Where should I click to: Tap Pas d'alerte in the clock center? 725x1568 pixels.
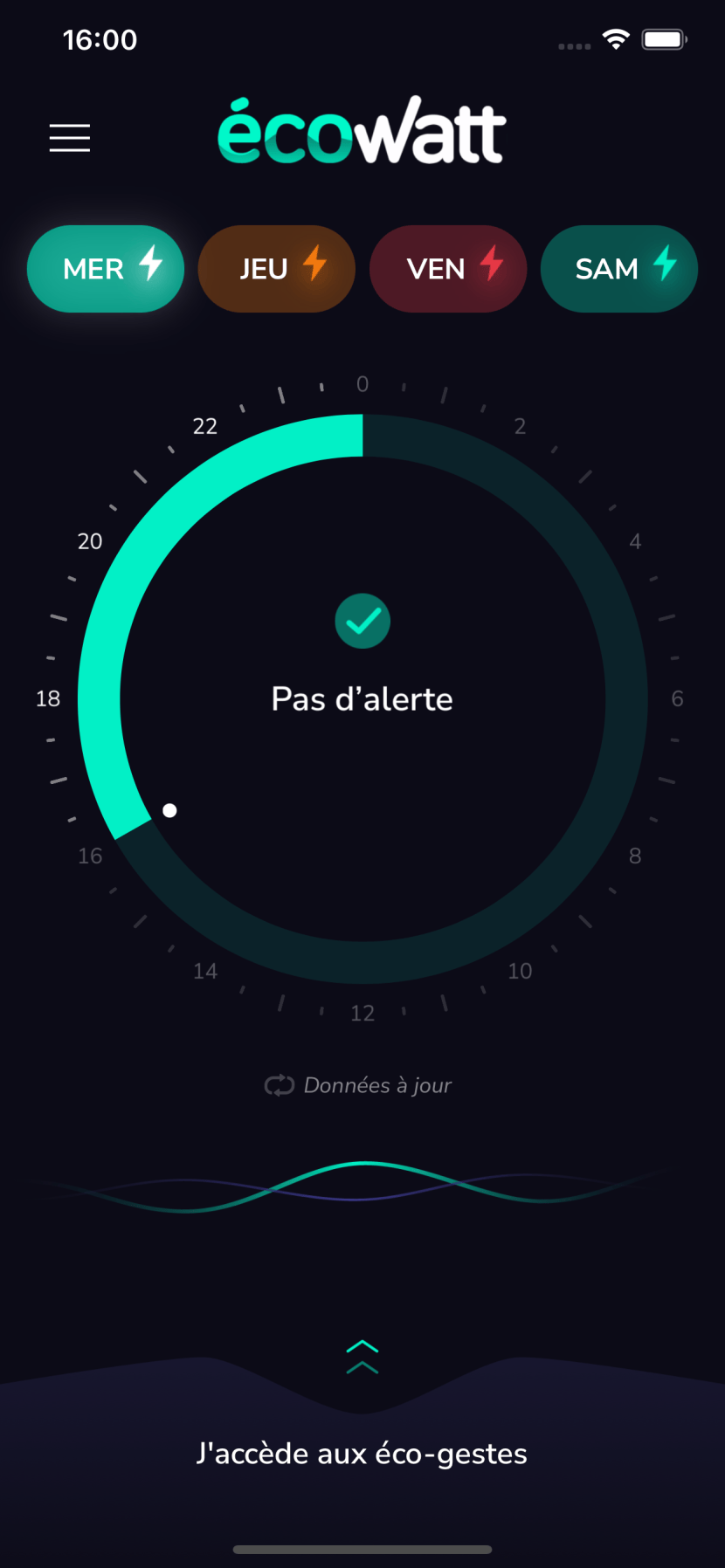coord(362,698)
